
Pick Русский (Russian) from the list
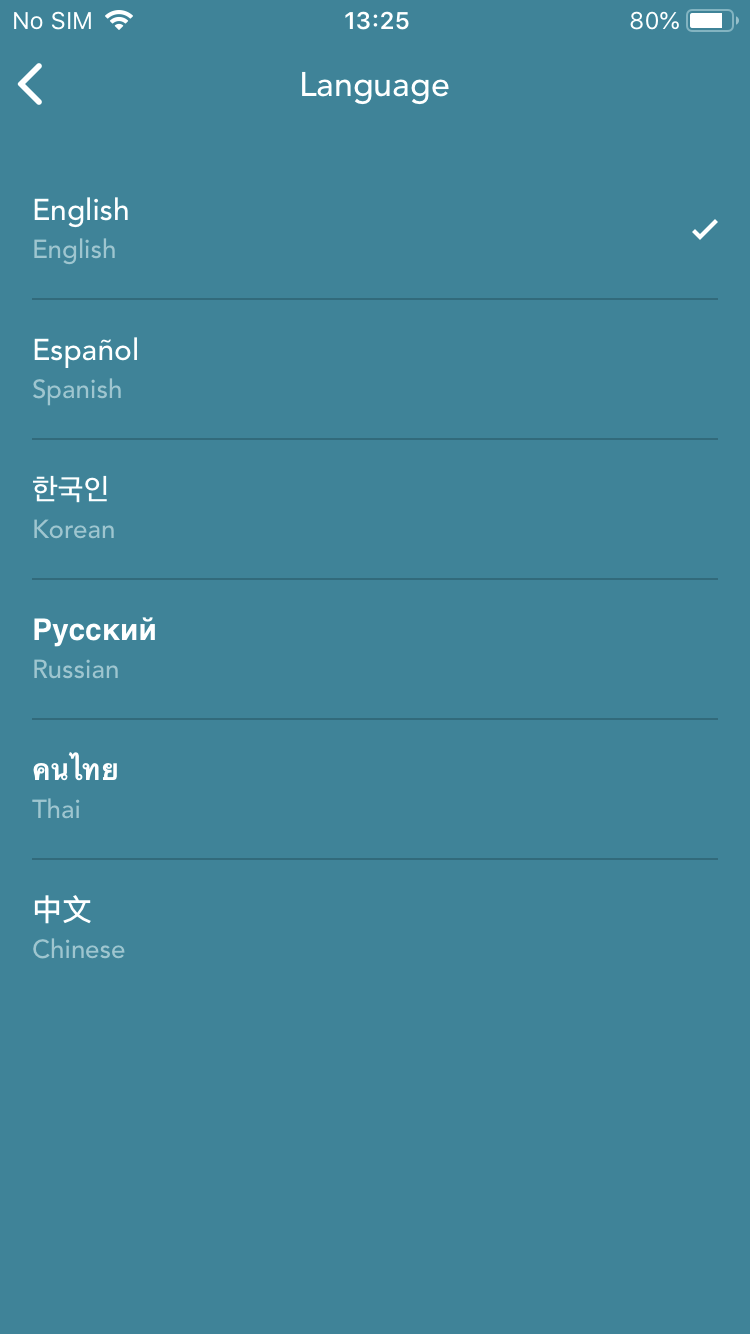(374, 649)
